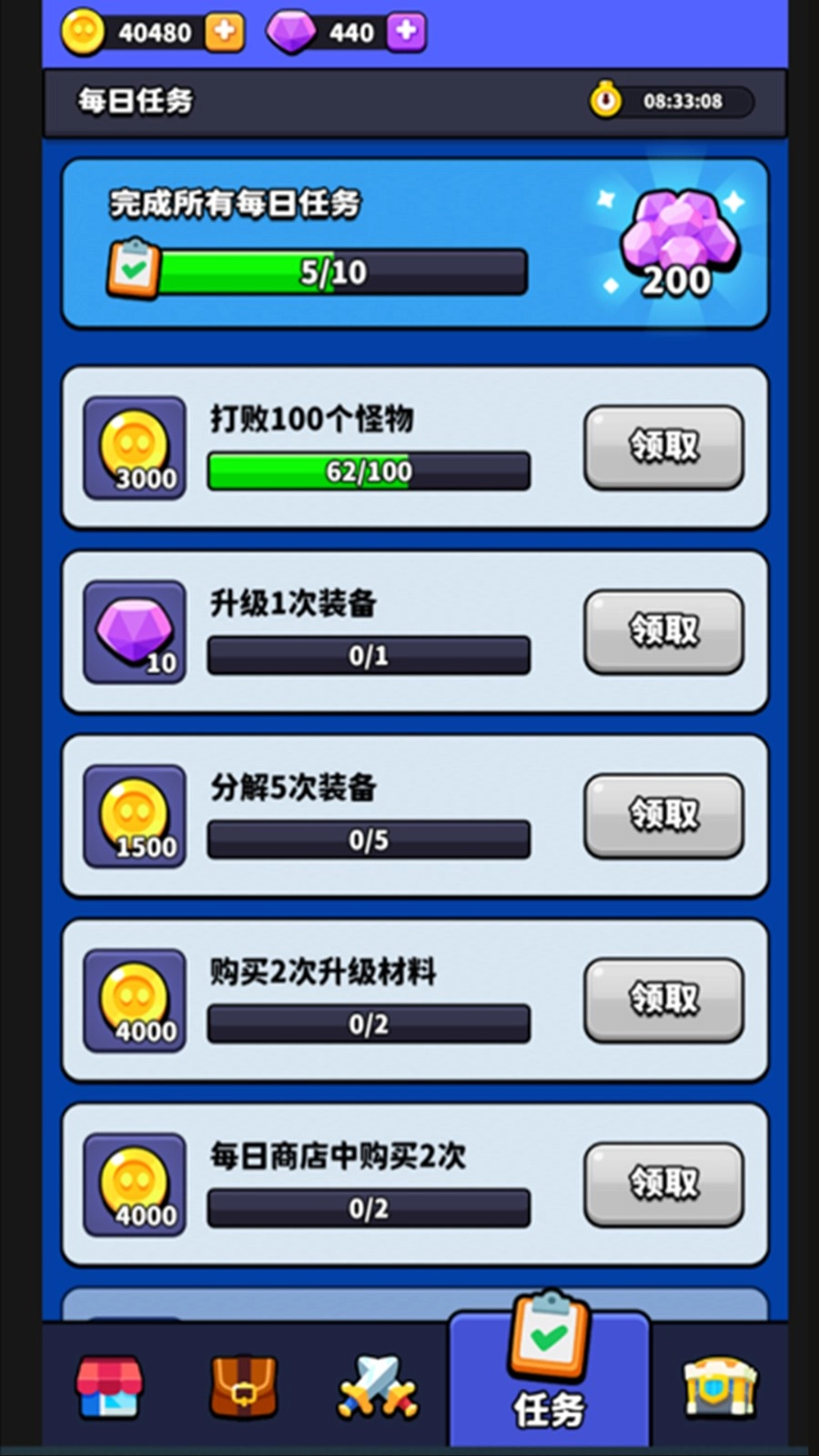Click the timer stopwatch icon beside 08:33:08
Viewport: 819px width, 1456px height.
click(x=606, y=101)
